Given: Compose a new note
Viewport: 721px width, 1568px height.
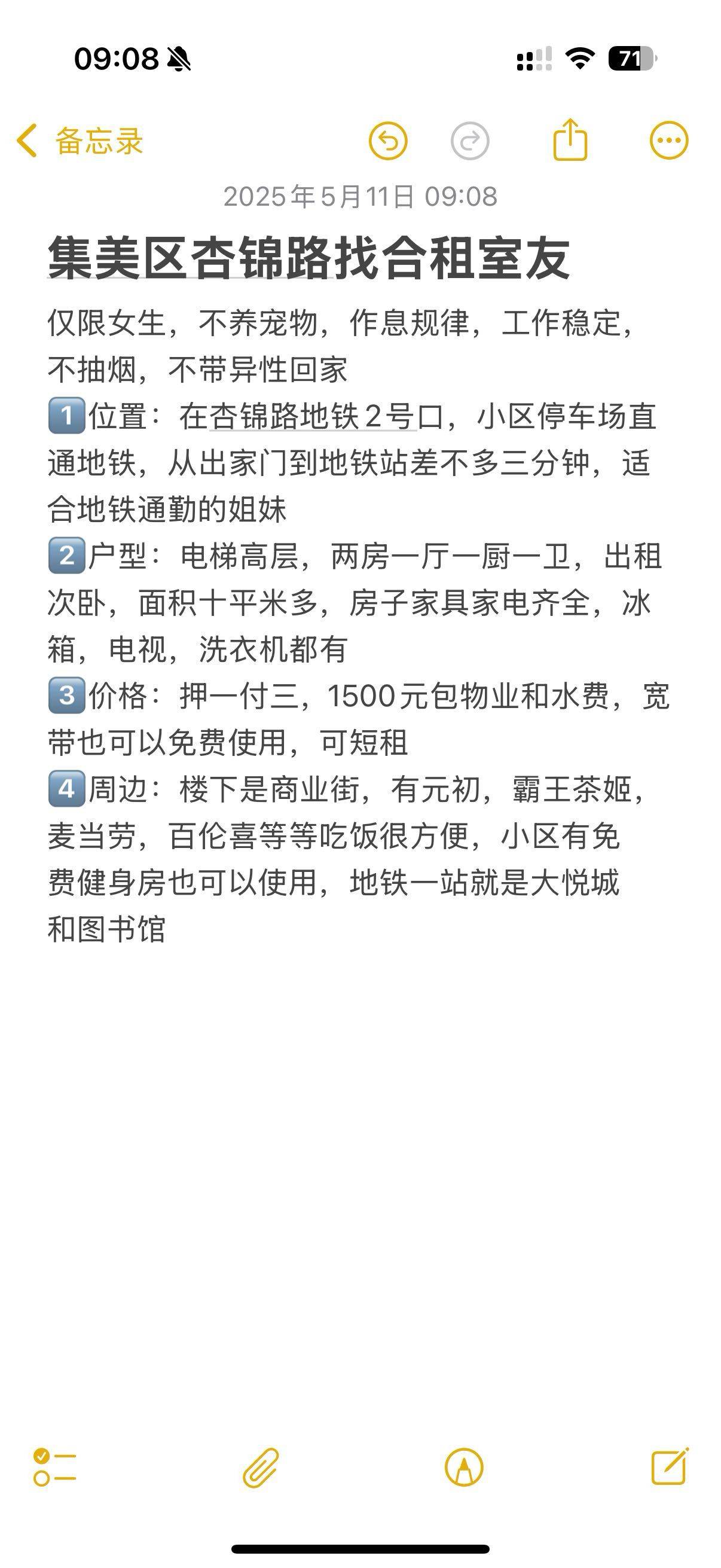Looking at the screenshot, I should (x=670, y=1466).
